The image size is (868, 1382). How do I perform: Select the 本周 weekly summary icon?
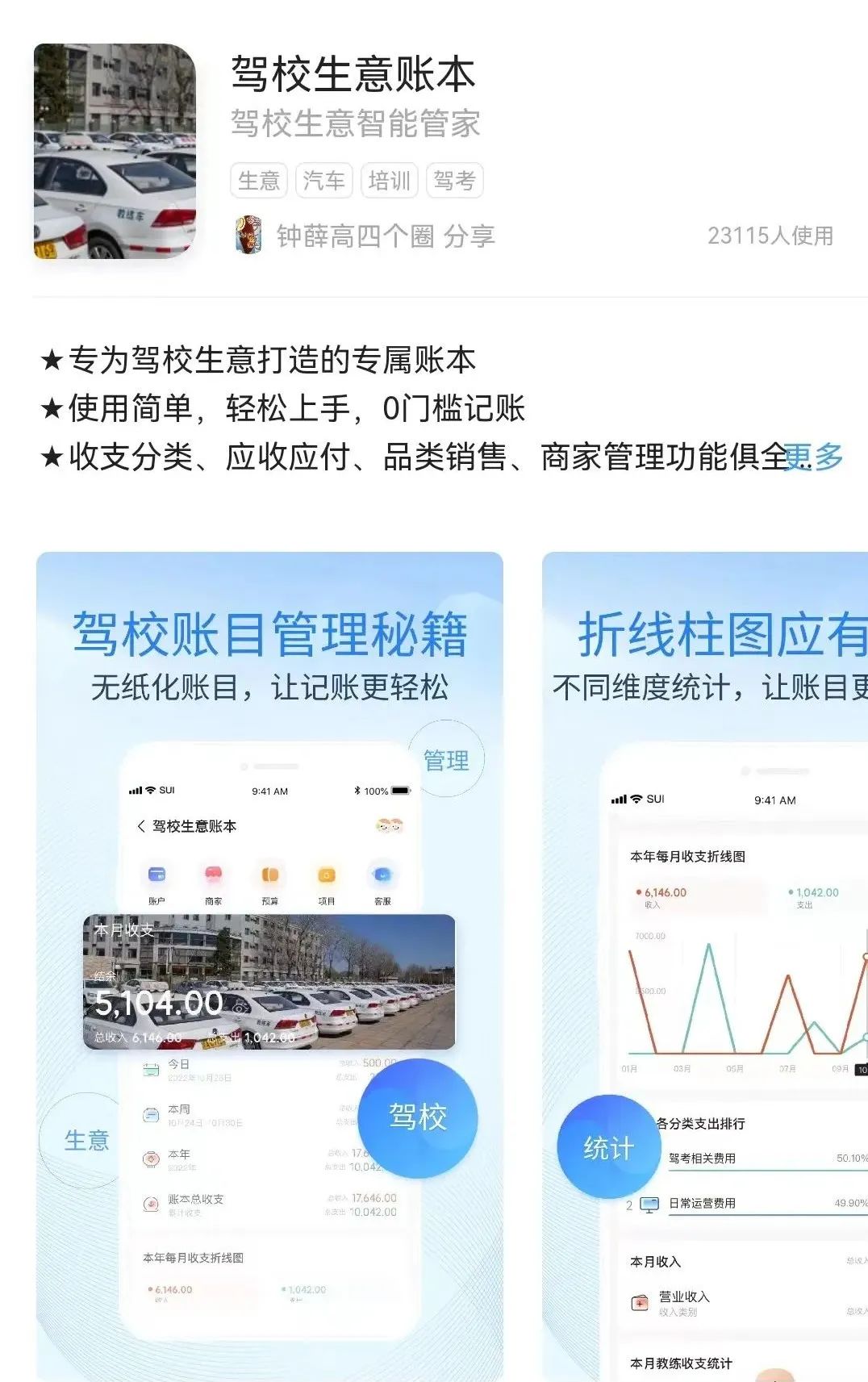point(150,1113)
